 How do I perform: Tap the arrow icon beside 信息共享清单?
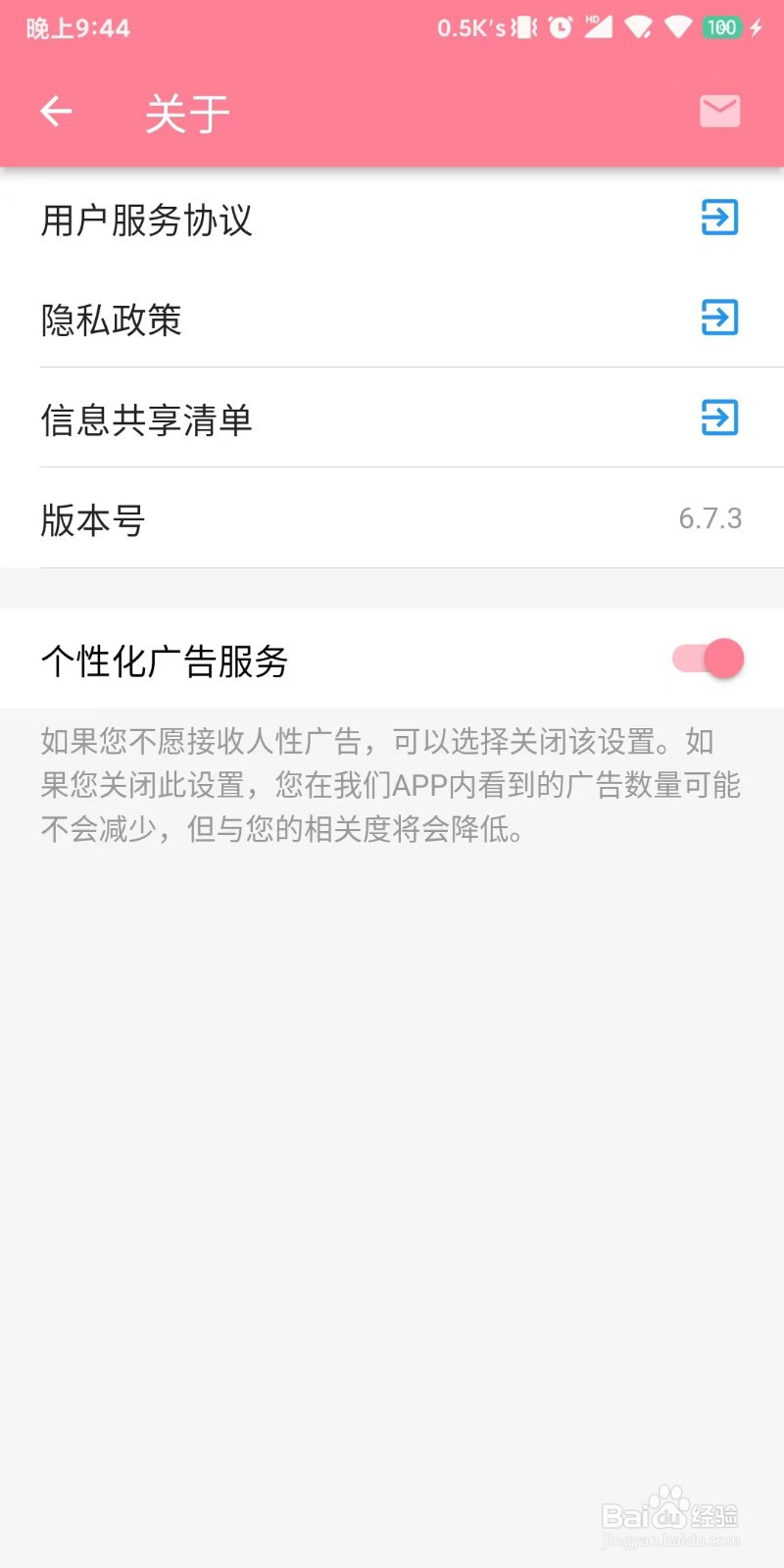point(718,419)
